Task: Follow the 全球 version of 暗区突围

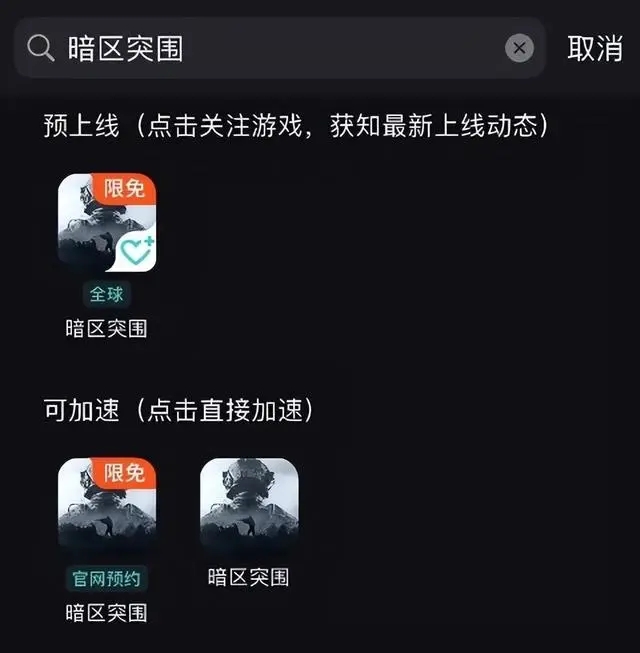Action: (107, 223)
